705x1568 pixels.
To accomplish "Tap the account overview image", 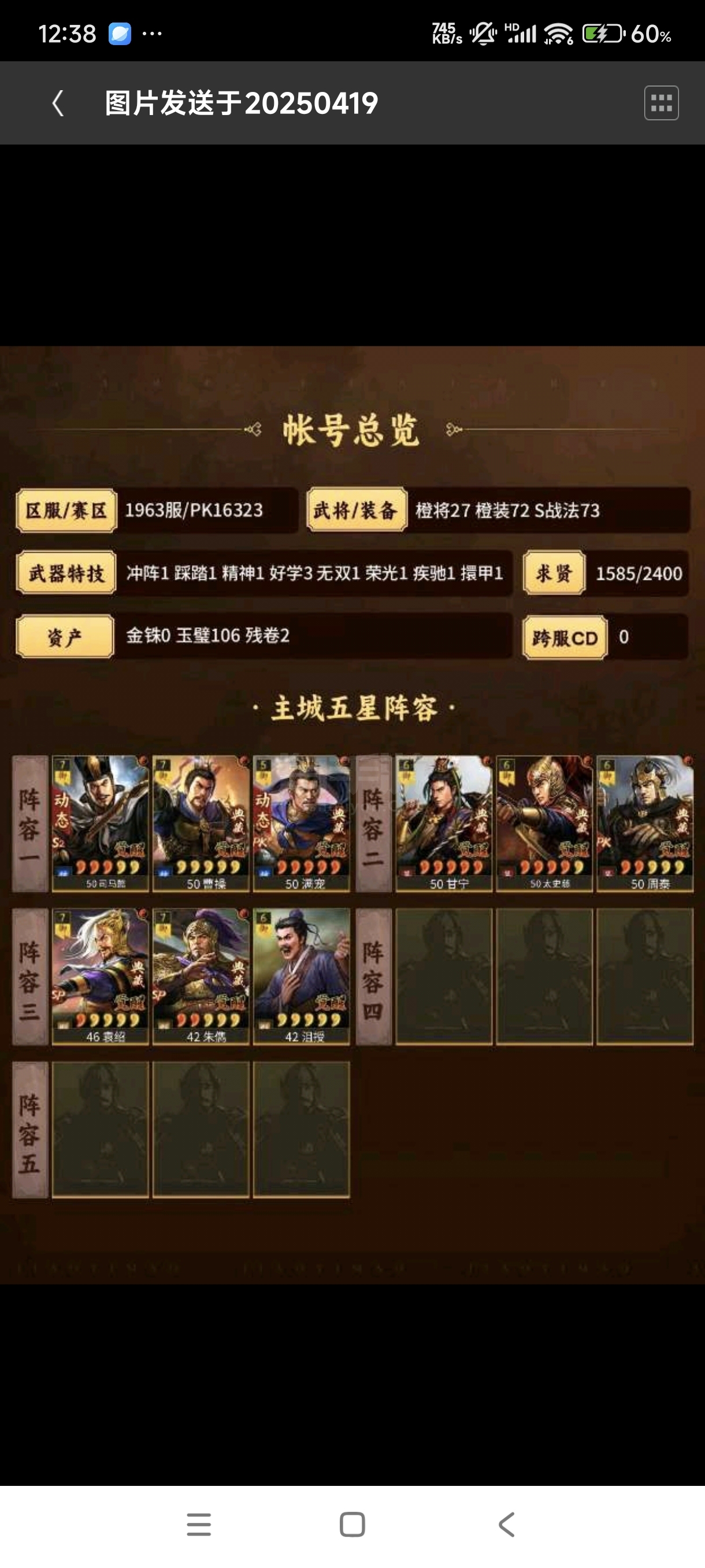I will [x=352, y=815].
